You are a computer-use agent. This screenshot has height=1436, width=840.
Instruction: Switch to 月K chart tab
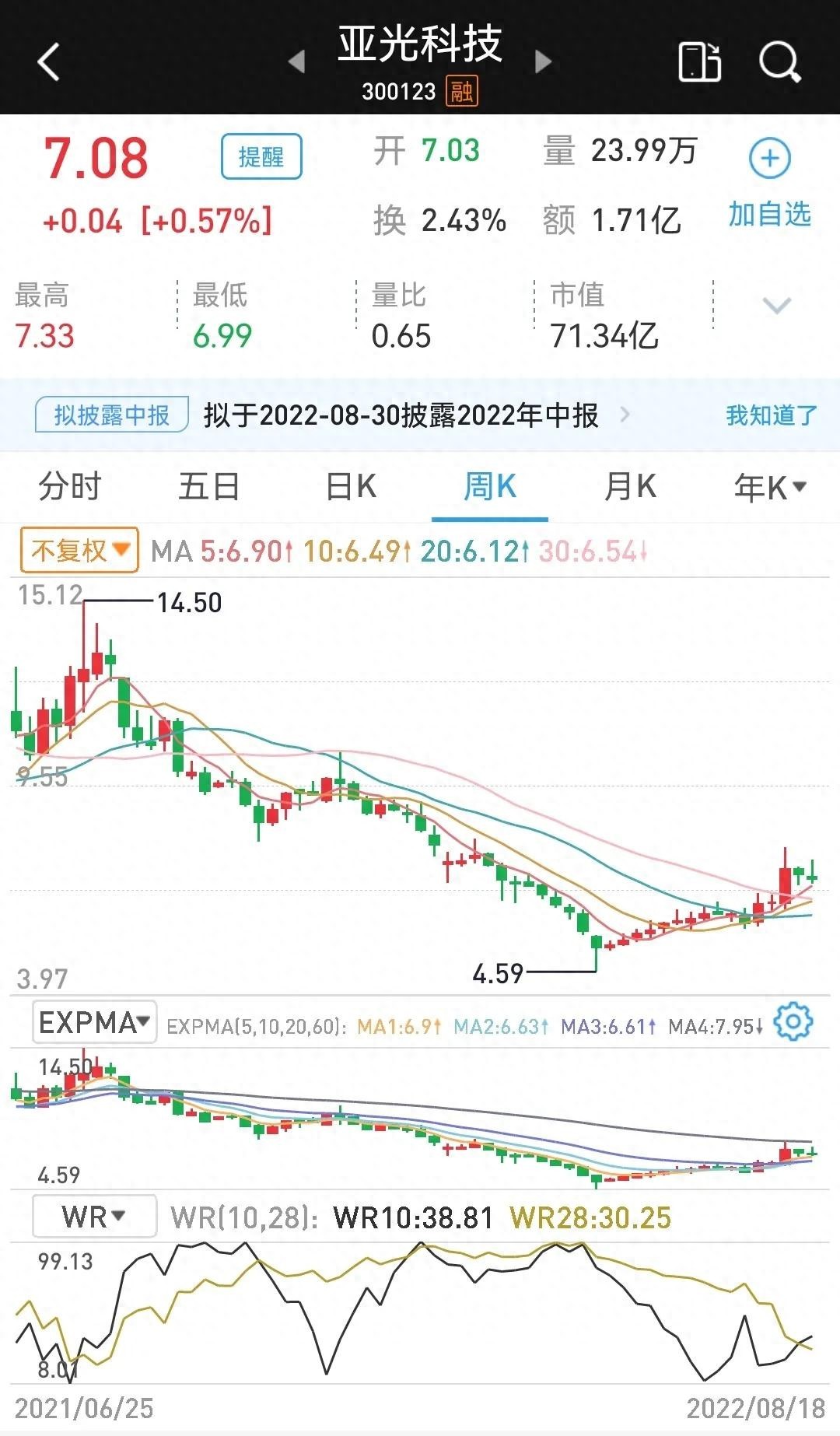pyautogui.click(x=630, y=487)
